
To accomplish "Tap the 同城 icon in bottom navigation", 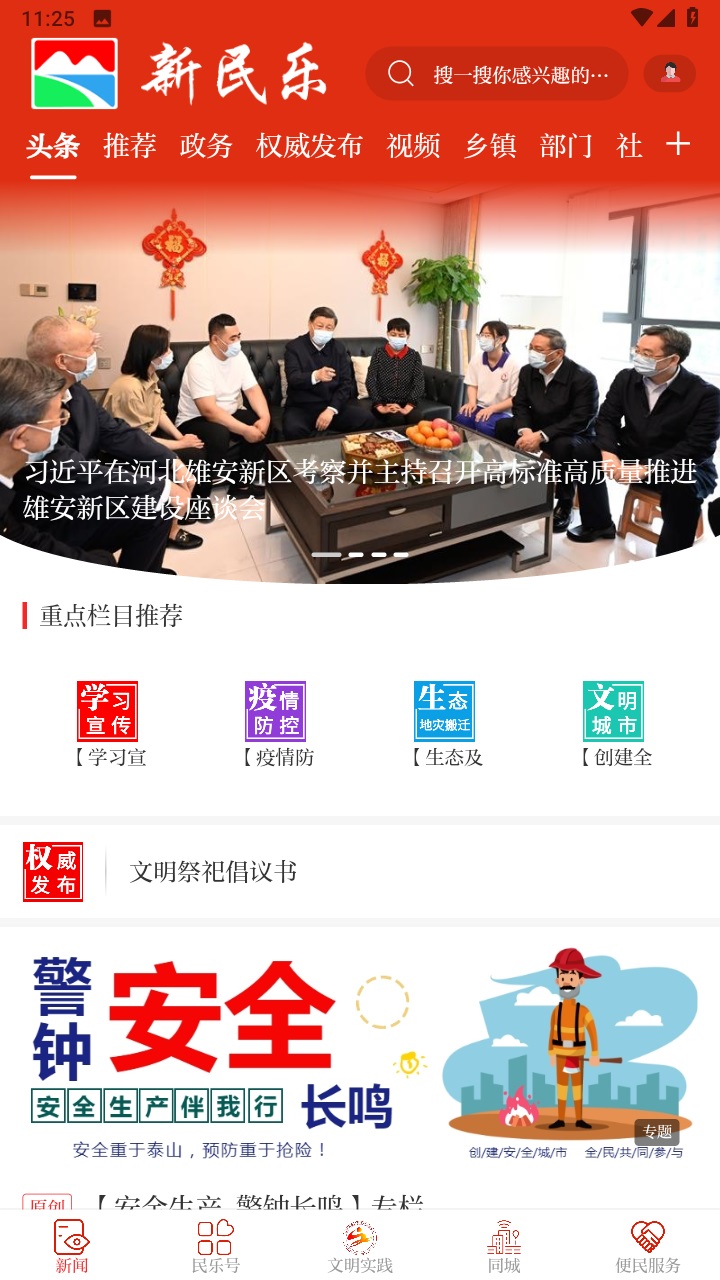I will (x=502, y=1245).
